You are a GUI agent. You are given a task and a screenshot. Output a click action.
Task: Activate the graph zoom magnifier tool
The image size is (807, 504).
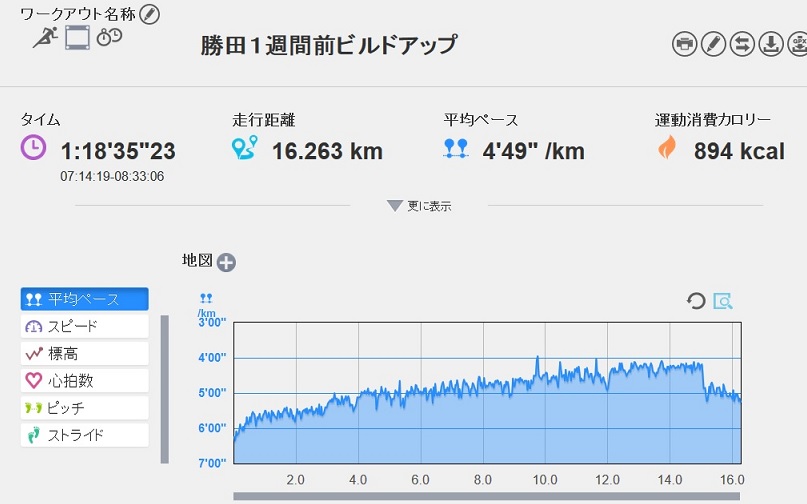point(723,301)
